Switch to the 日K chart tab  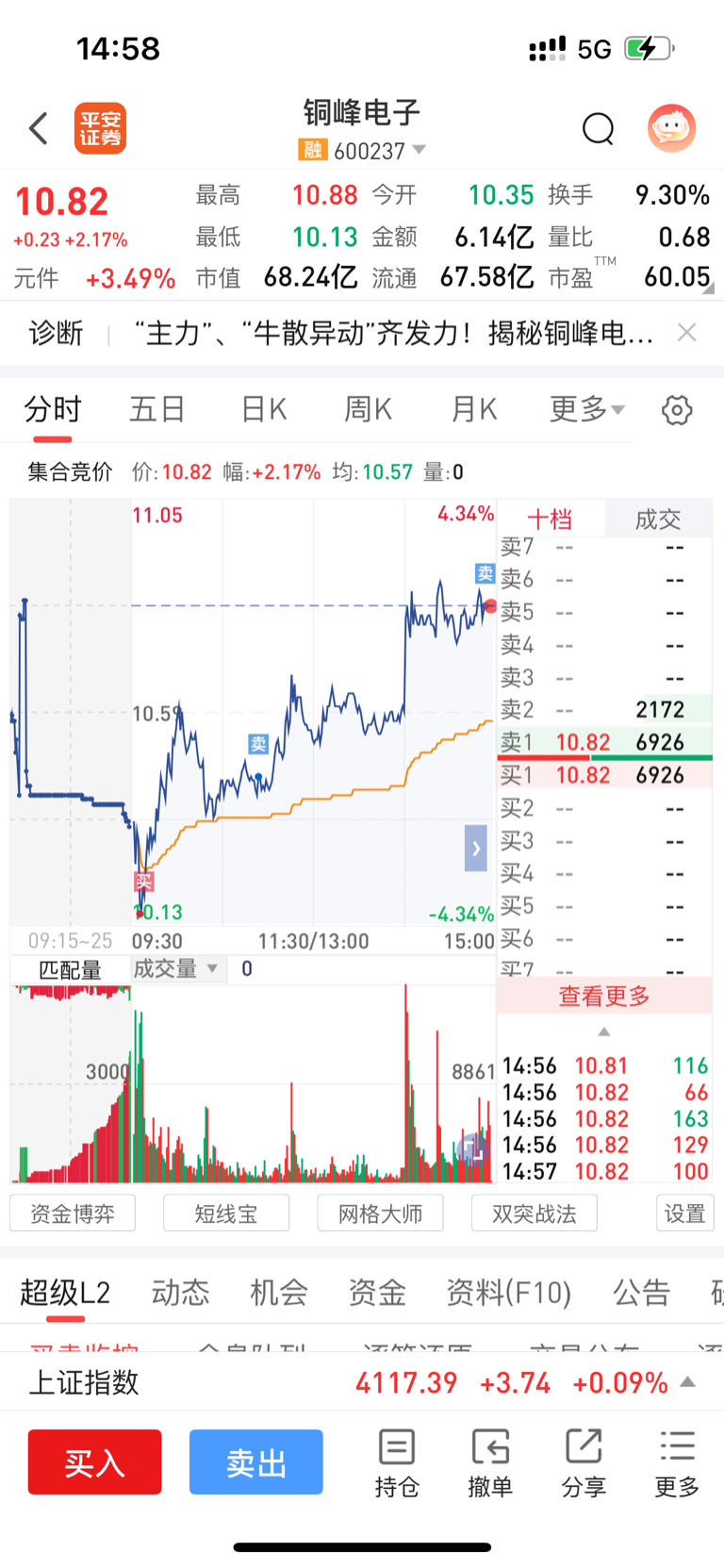[x=263, y=409]
